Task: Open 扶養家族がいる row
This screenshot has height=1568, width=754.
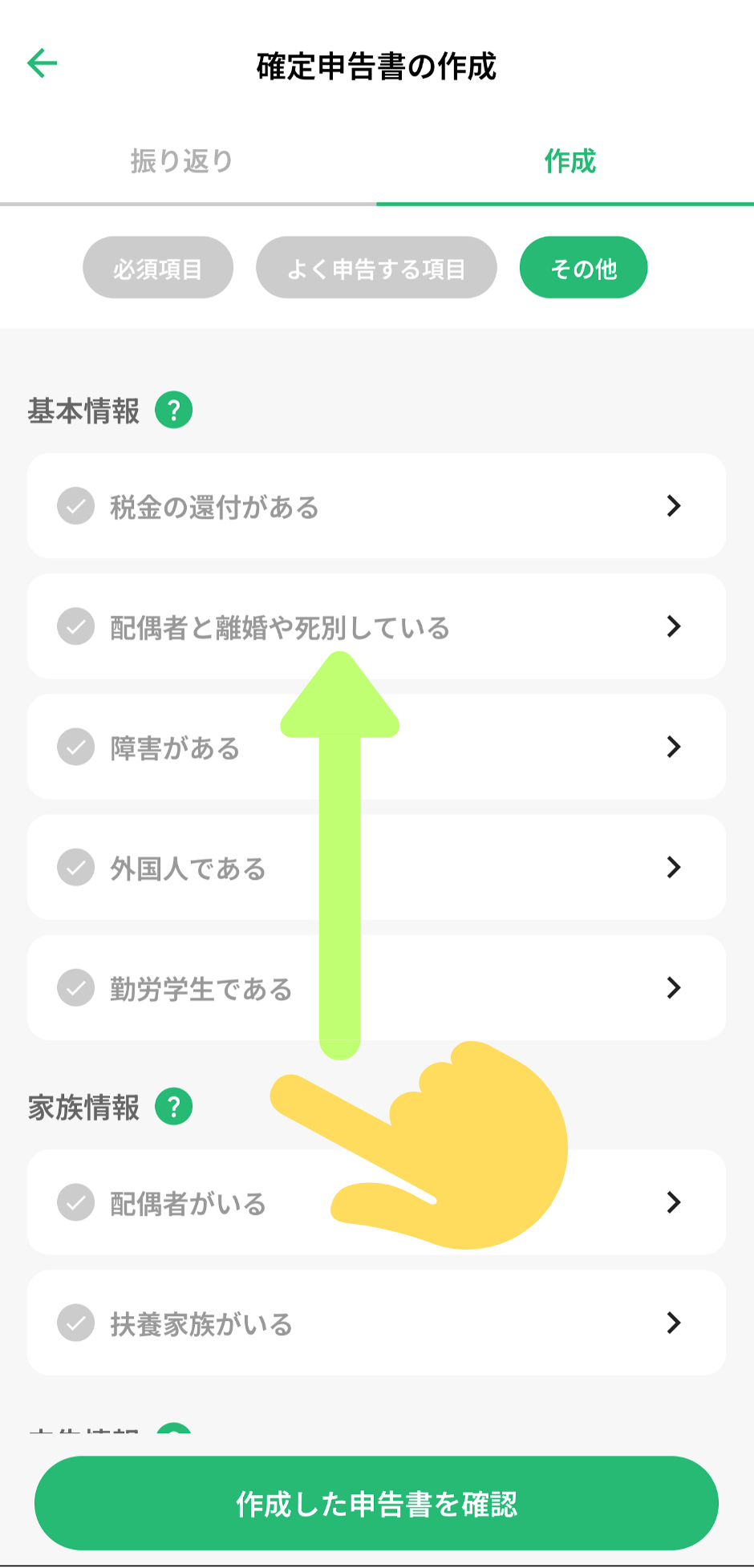Action: coord(376,1323)
